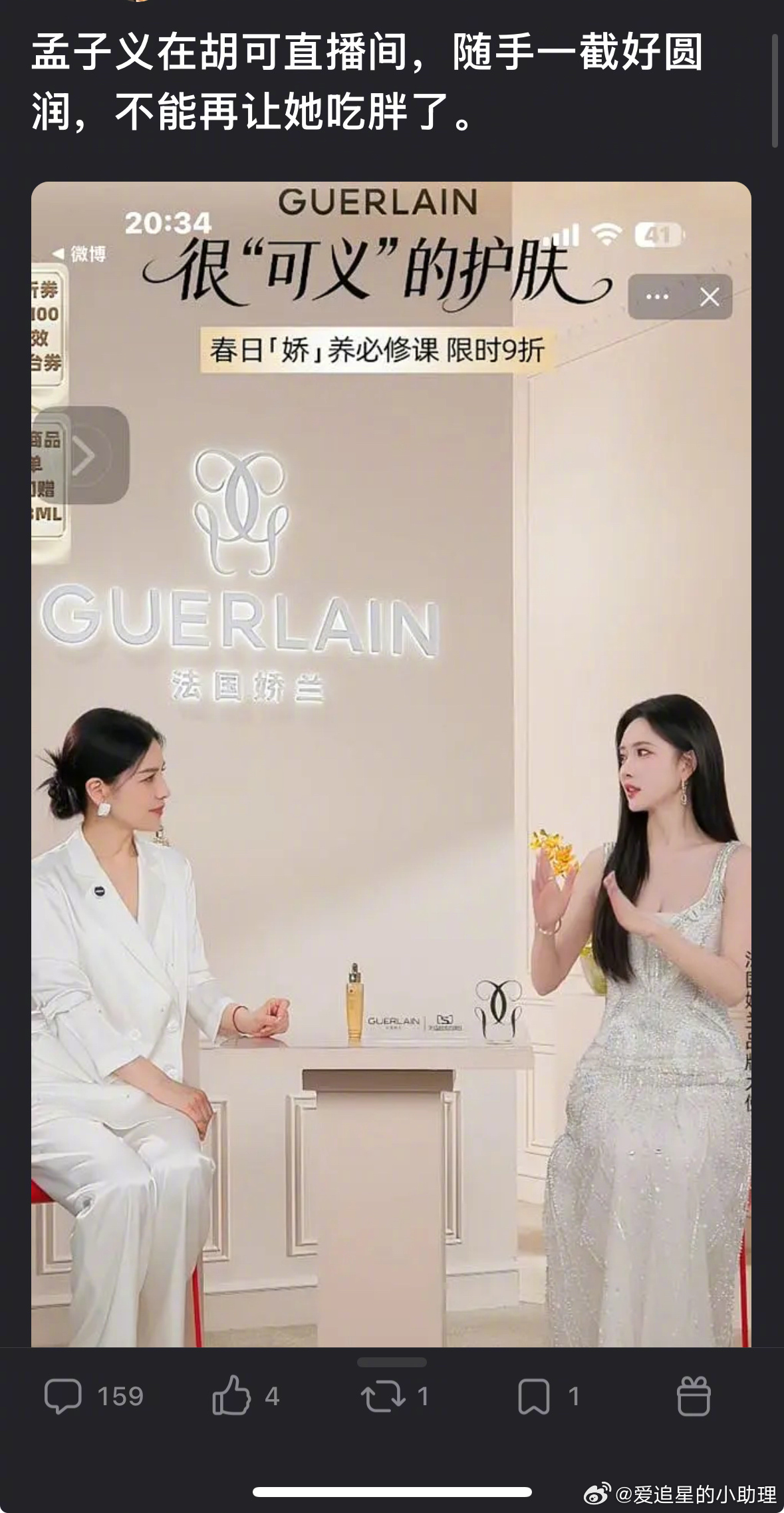Open the more-options ellipsis menu

click(x=657, y=297)
